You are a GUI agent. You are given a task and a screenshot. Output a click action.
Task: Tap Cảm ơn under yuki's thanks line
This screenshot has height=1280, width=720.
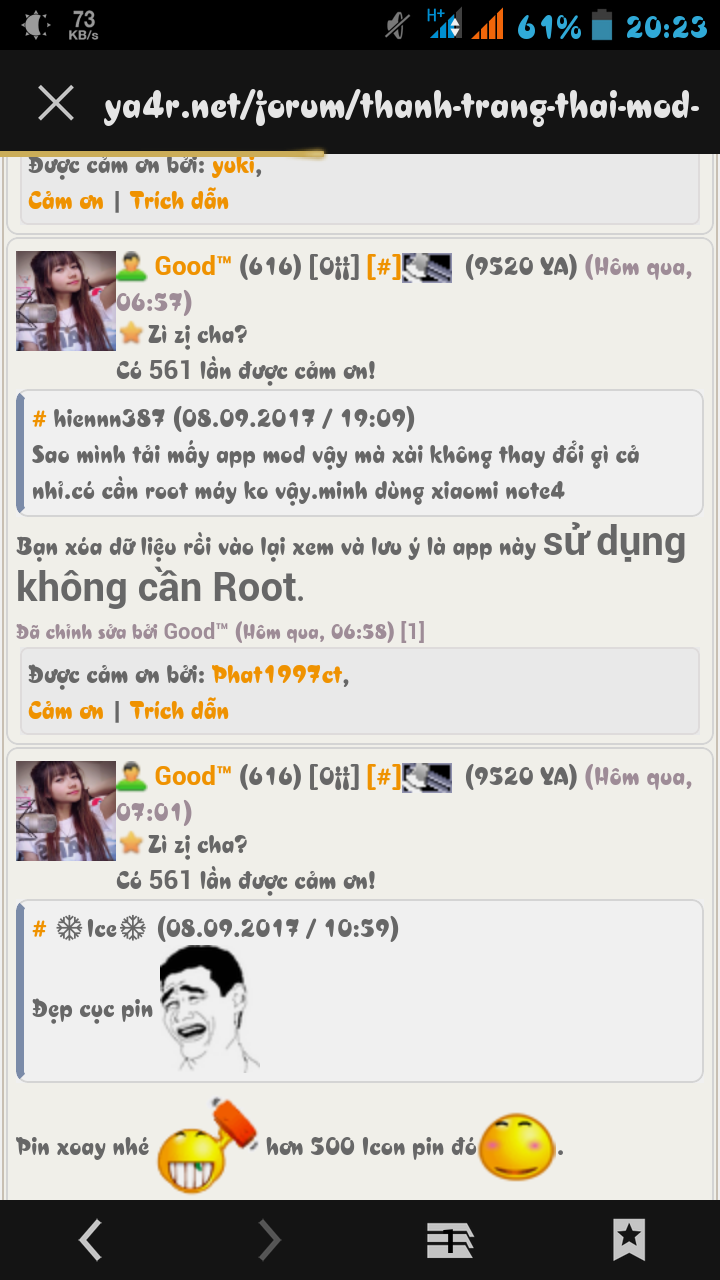coord(66,201)
